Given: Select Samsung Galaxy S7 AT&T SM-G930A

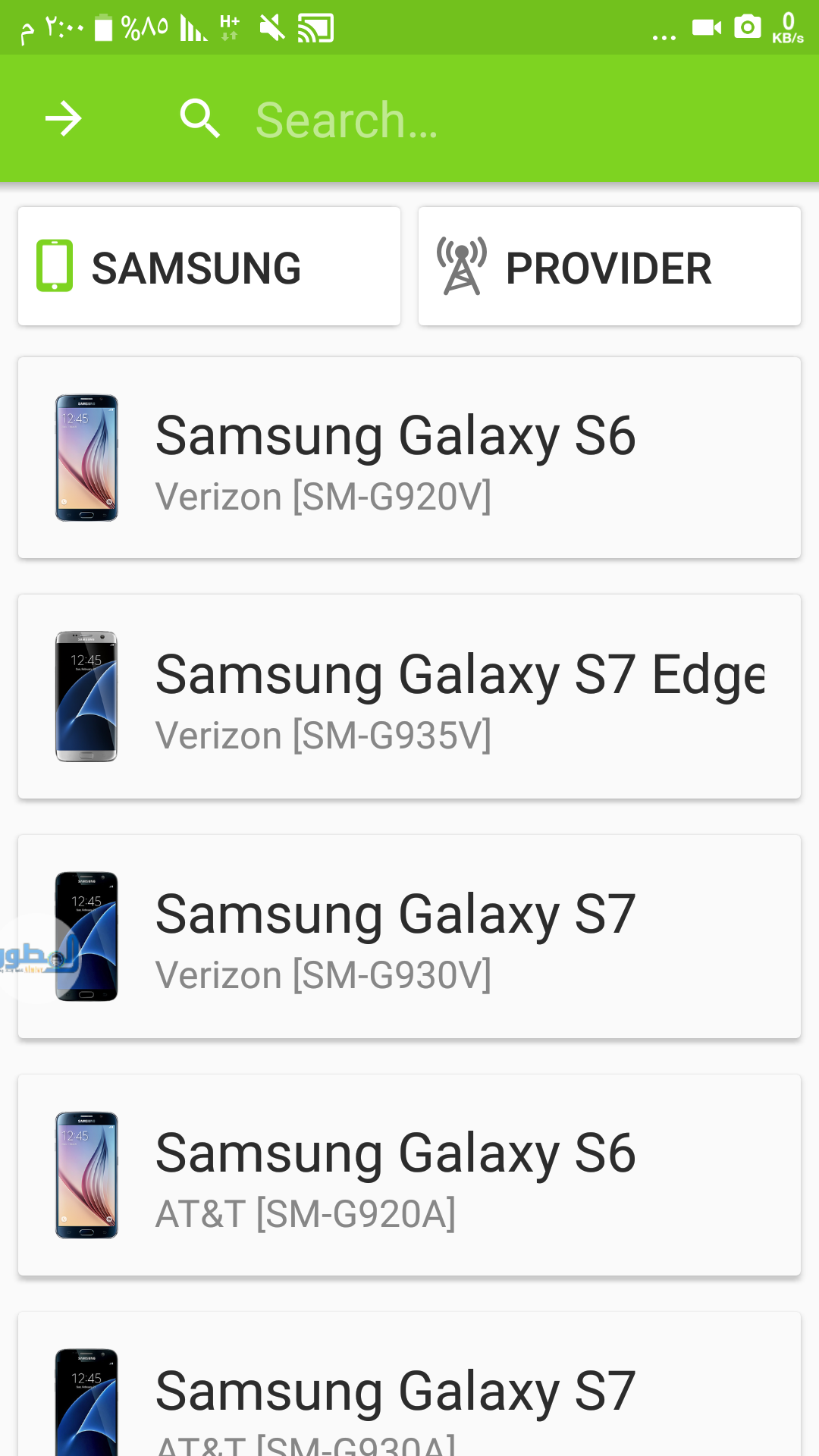Looking at the screenshot, I should coord(409,1395).
